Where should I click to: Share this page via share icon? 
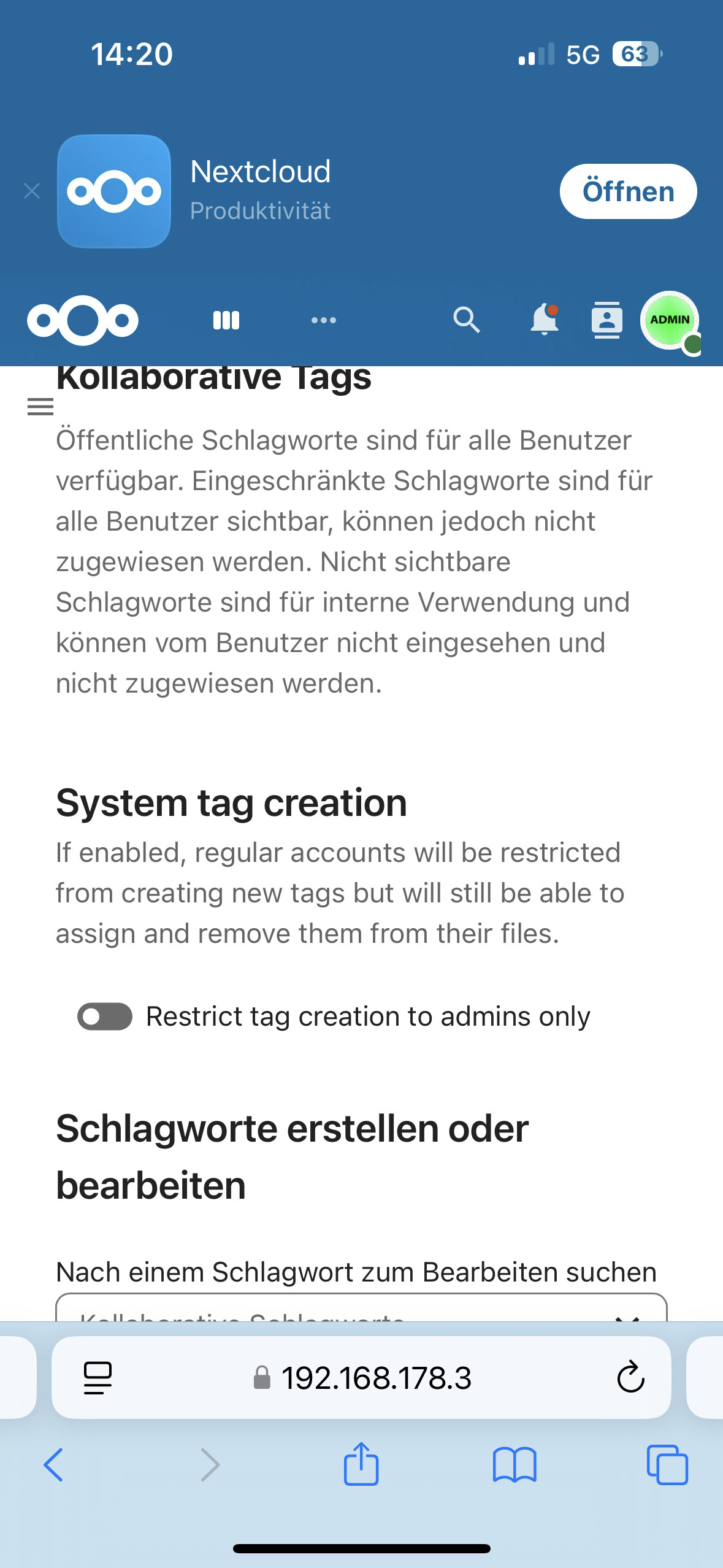(x=361, y=1464)
